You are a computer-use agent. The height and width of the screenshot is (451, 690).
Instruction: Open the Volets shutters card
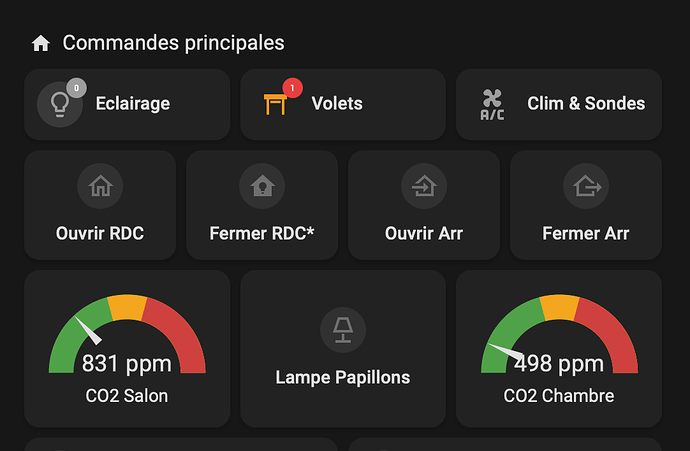click(343, 104)
